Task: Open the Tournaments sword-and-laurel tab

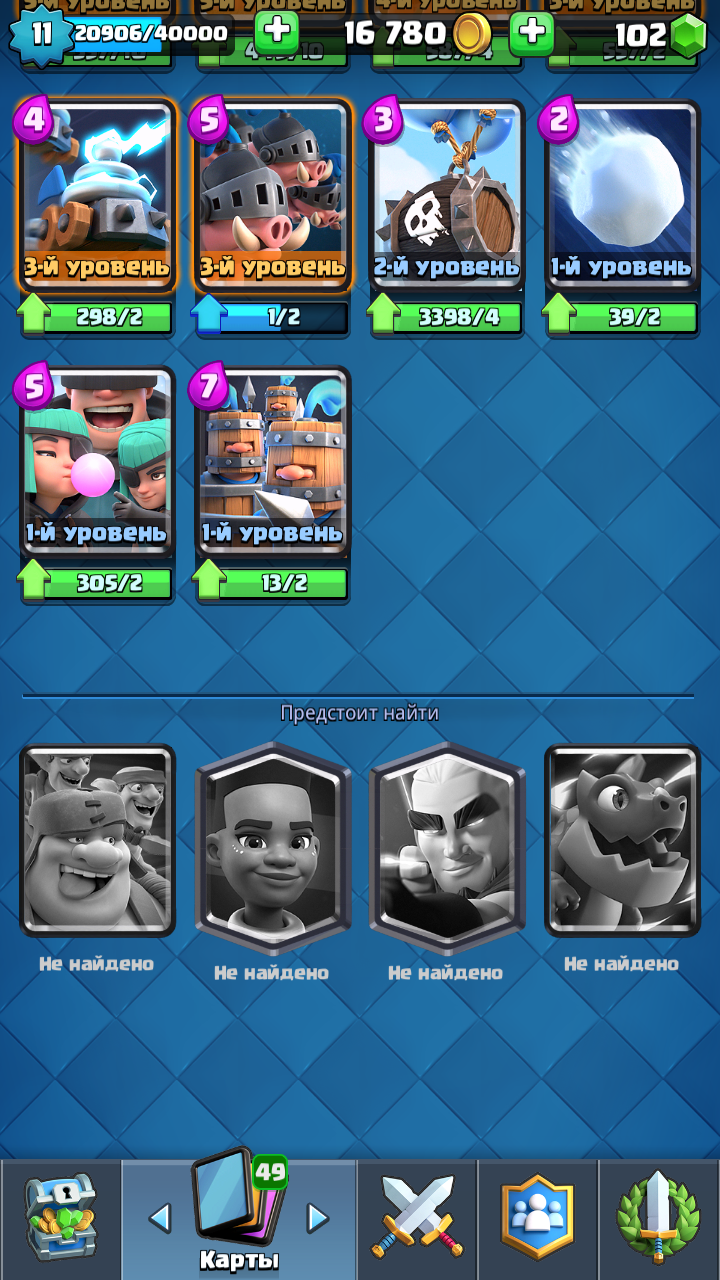Action: click(659, 1219)
